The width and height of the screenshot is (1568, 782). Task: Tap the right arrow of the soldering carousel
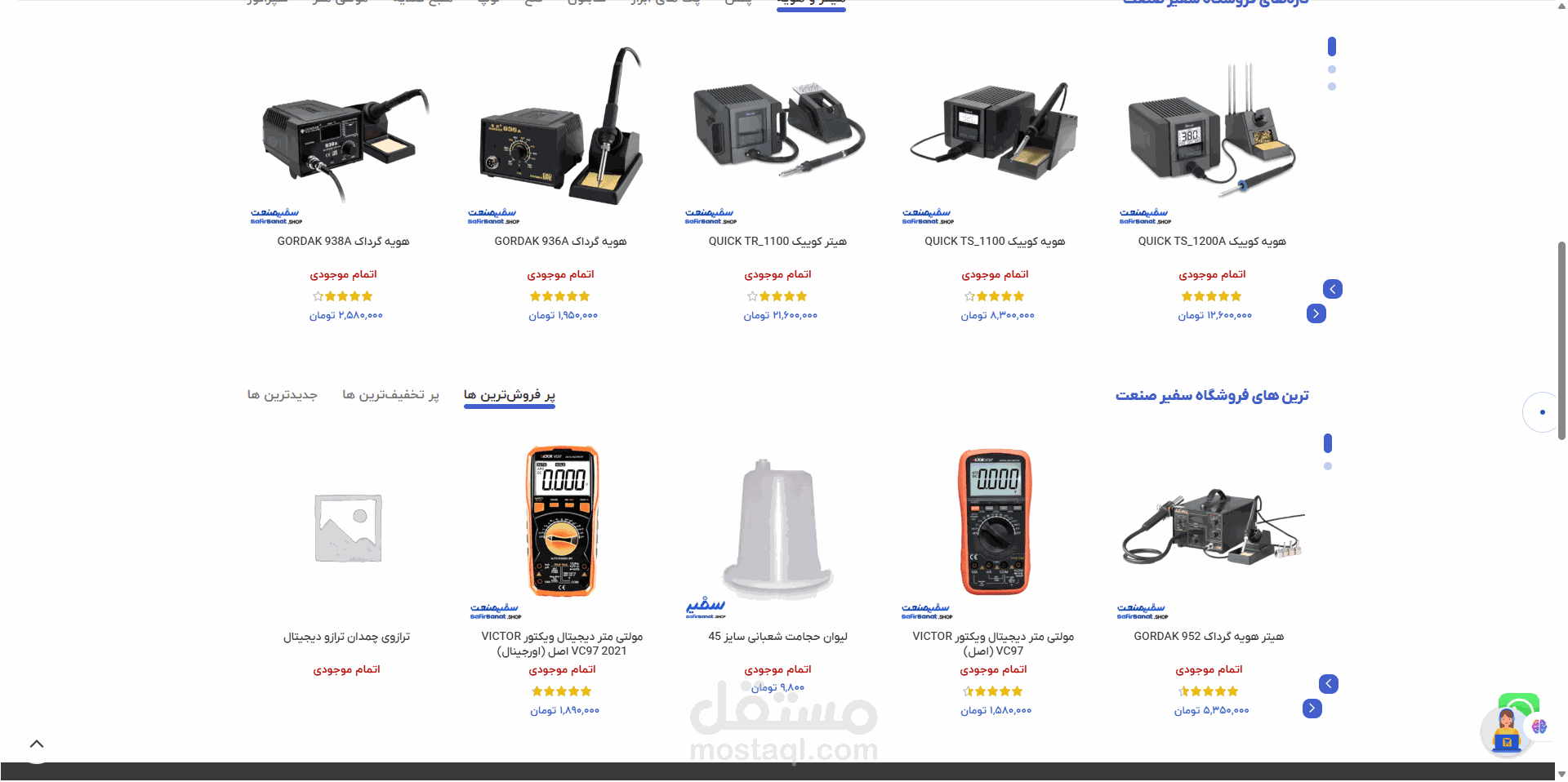pyautogui.click(x=1316, y=313)
